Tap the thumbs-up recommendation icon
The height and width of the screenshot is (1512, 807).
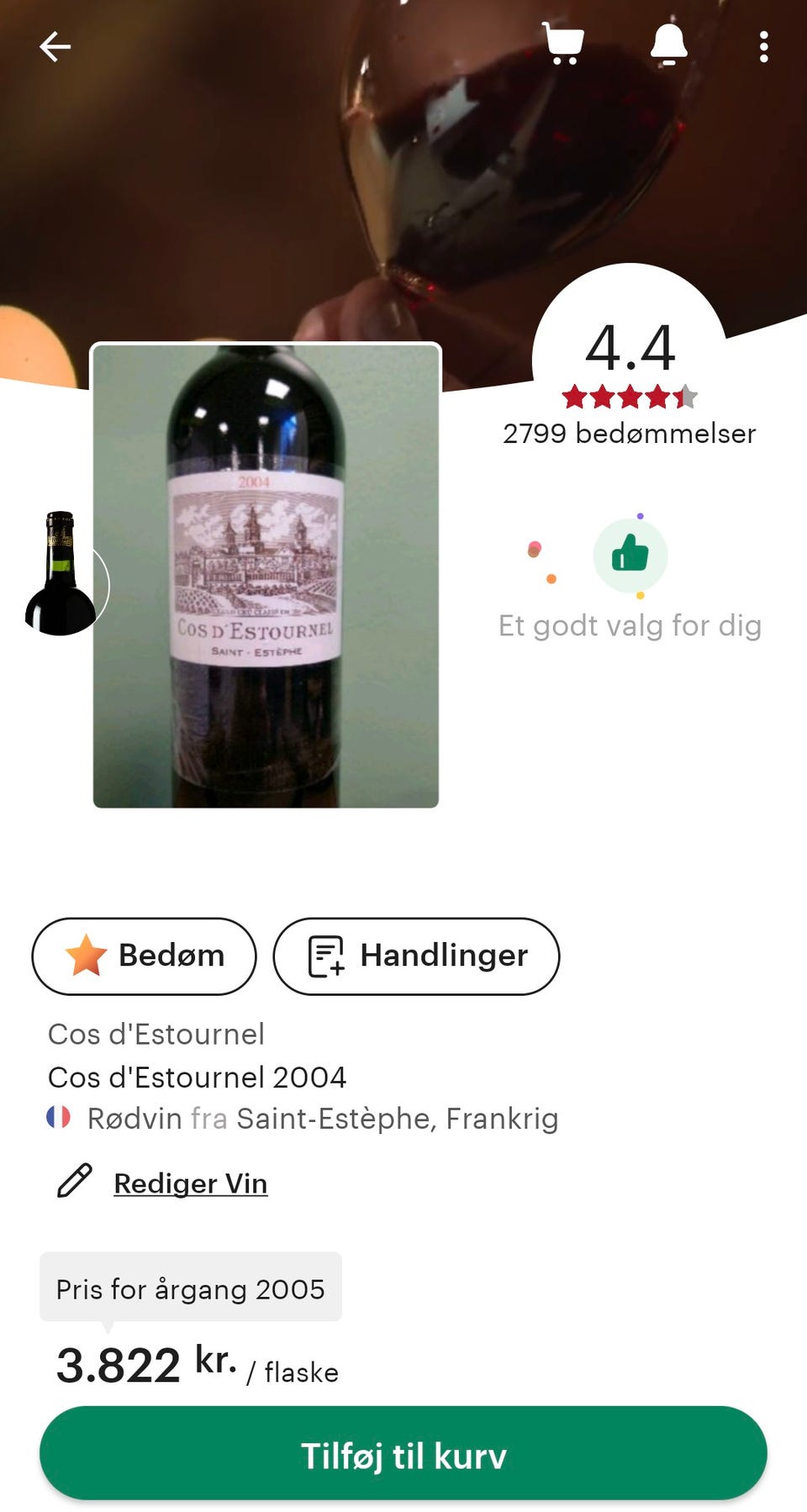[629, 555]
